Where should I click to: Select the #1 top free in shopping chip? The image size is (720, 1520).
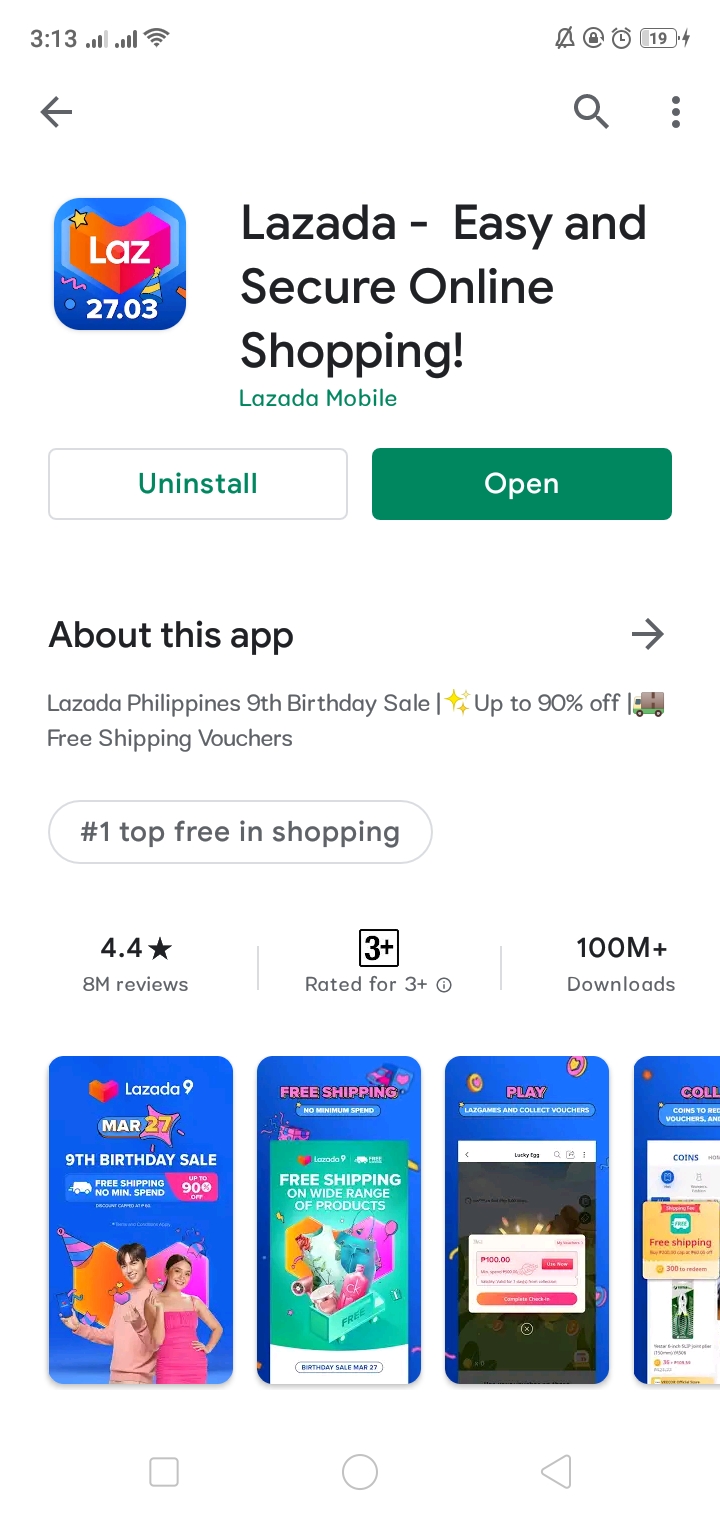(240, 832)
